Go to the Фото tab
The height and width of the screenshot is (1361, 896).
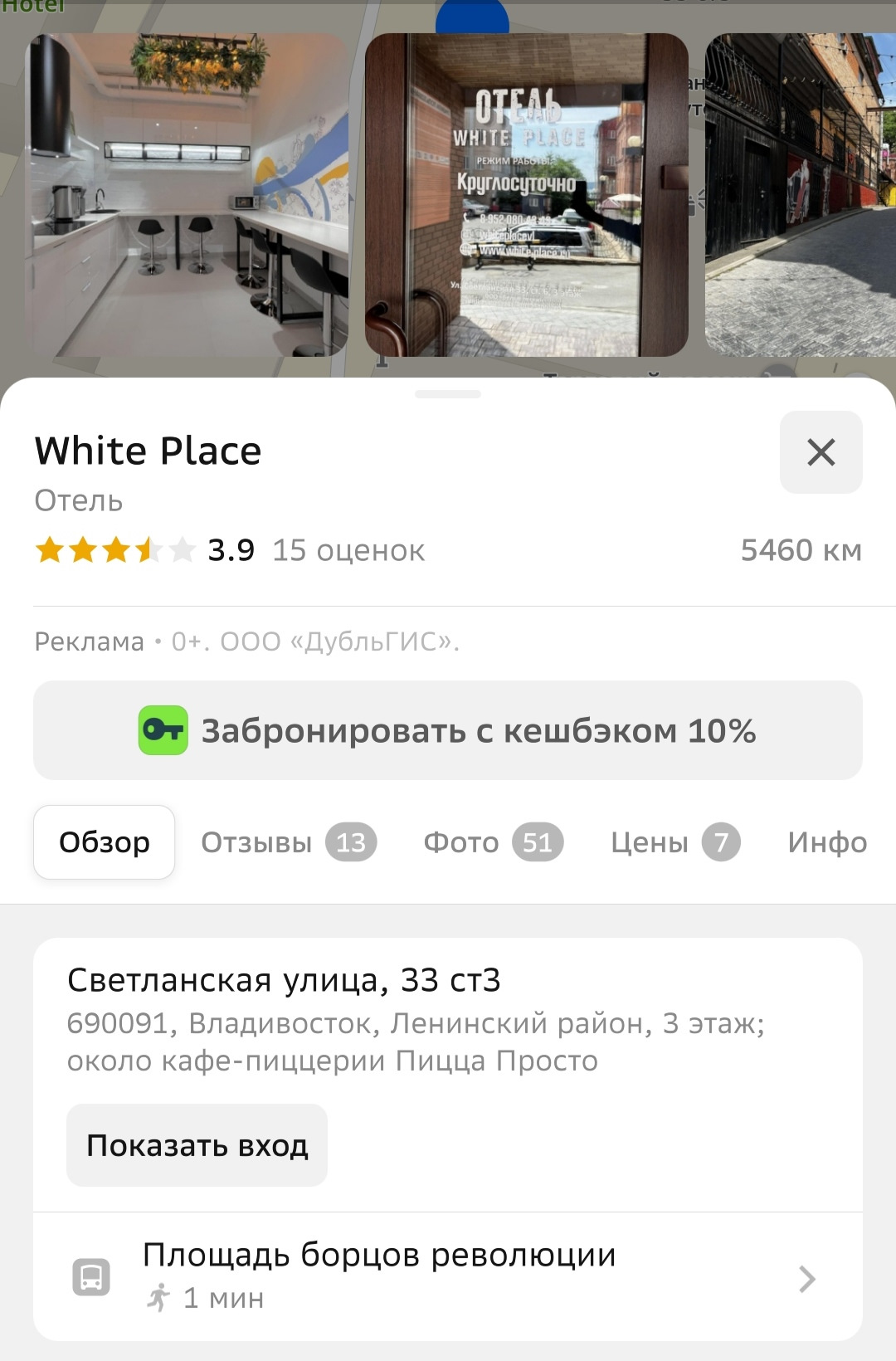[493, 842]
